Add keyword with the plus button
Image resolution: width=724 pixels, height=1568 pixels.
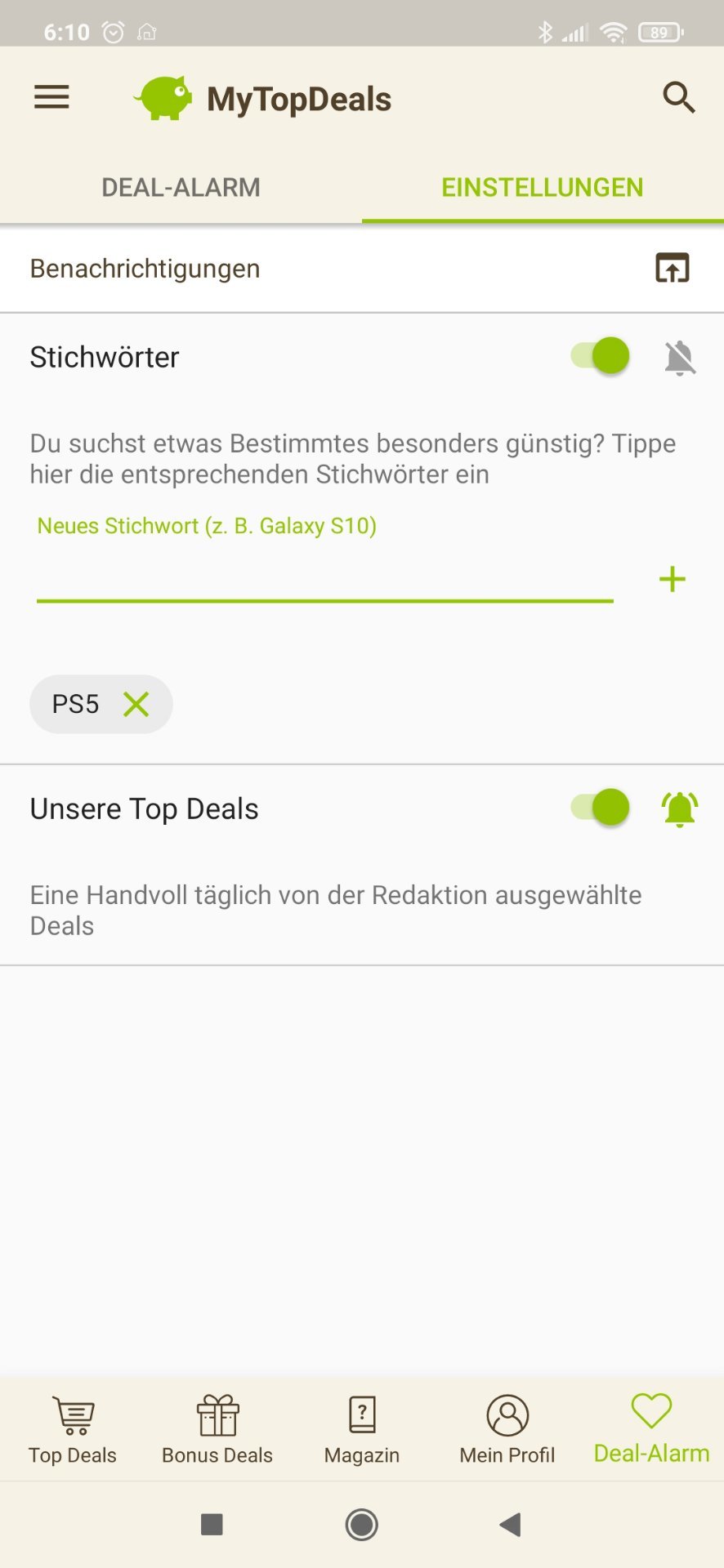[x=673, y=579]
